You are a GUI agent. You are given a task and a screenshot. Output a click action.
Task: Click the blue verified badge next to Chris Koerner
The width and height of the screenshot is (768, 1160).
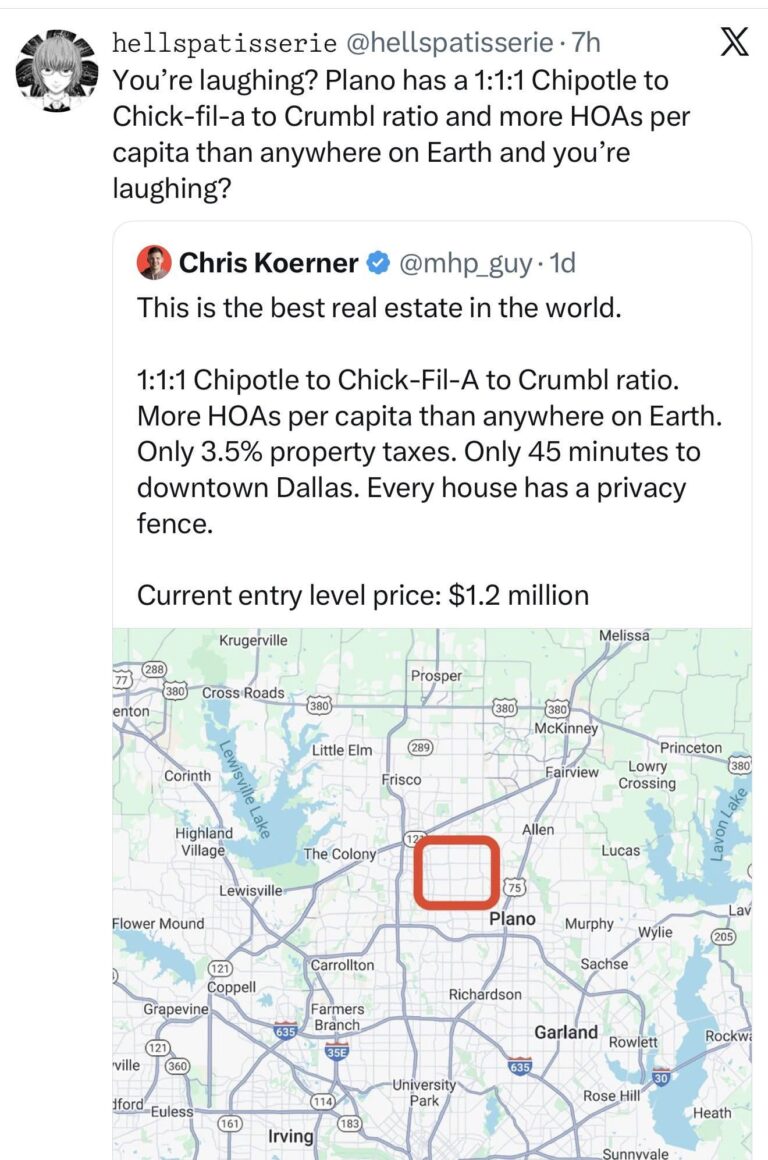click(x=378, y=263)
